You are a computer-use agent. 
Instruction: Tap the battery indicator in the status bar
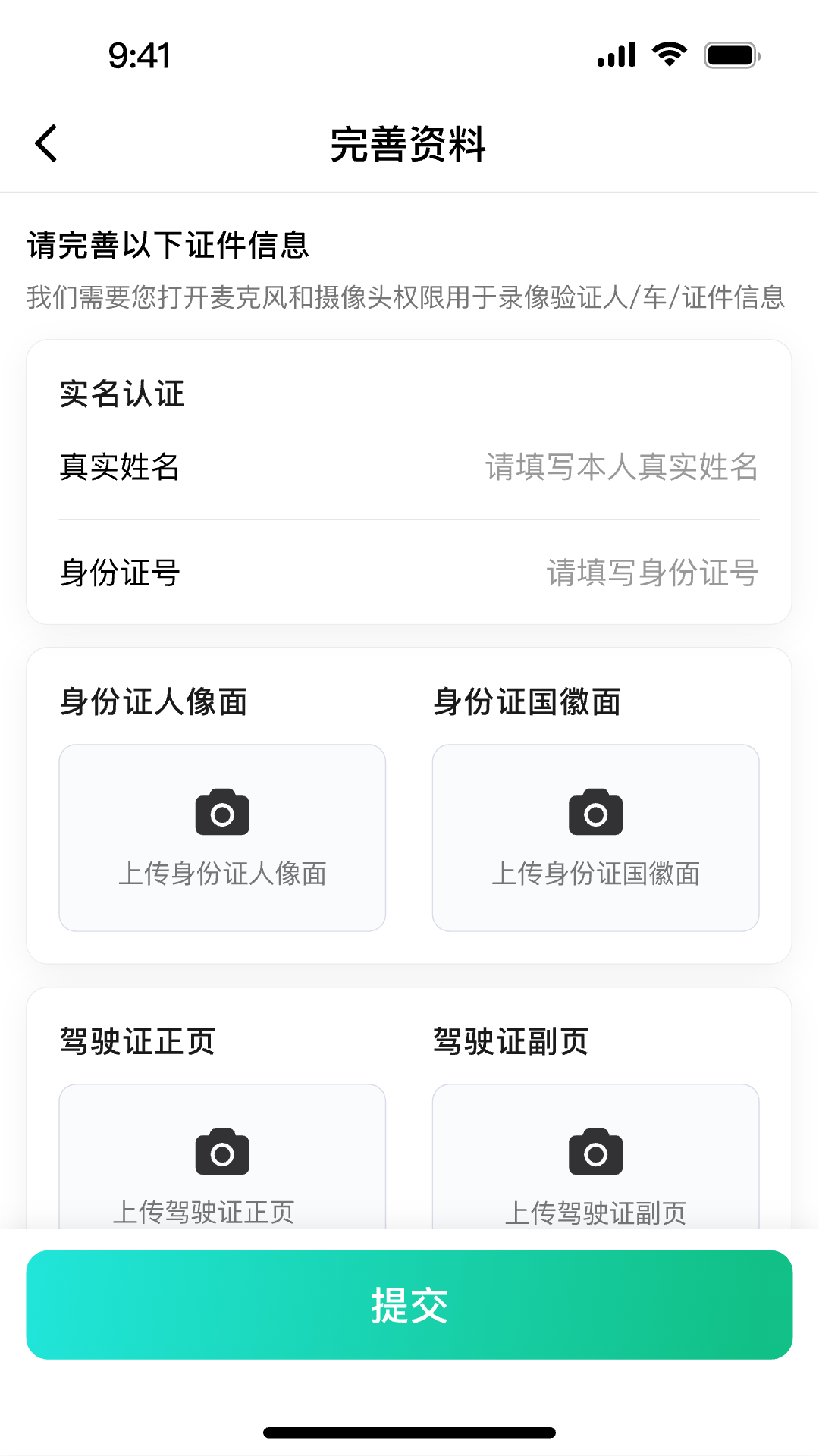(730, 54)
